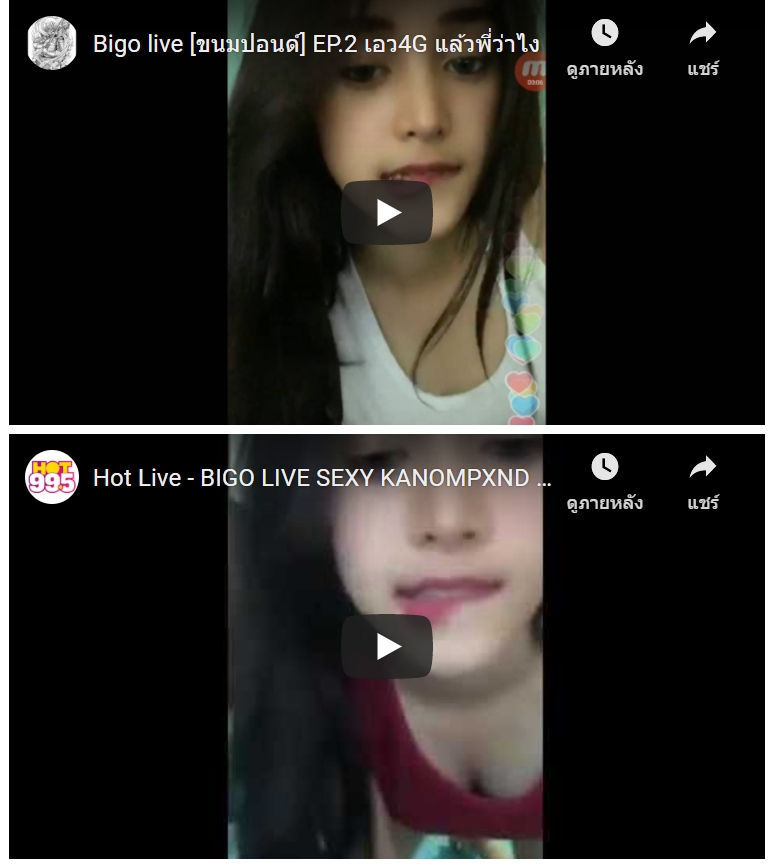
Task: Open the Bigo live EP.2 video title link
Action: point(316,44)
